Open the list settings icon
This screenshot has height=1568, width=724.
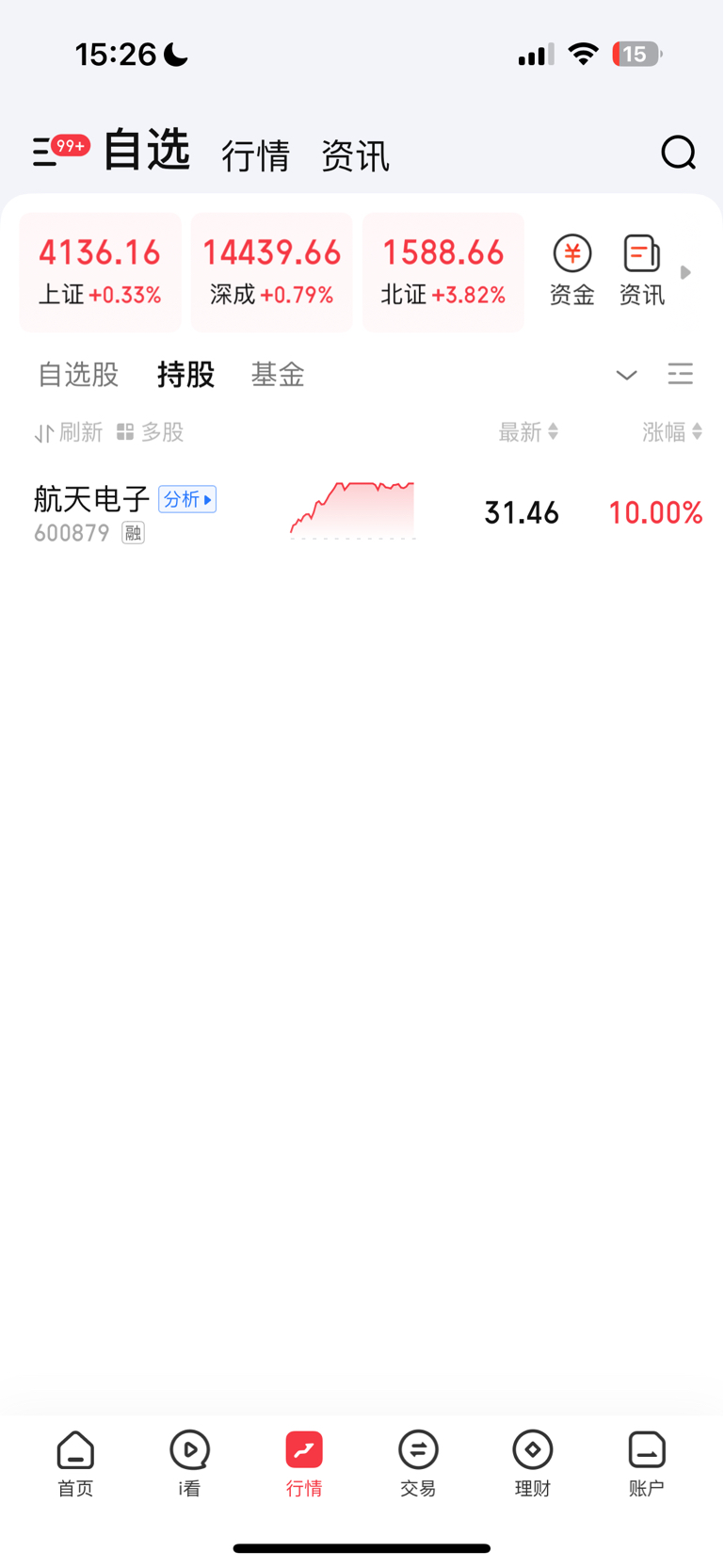[680, 374]
